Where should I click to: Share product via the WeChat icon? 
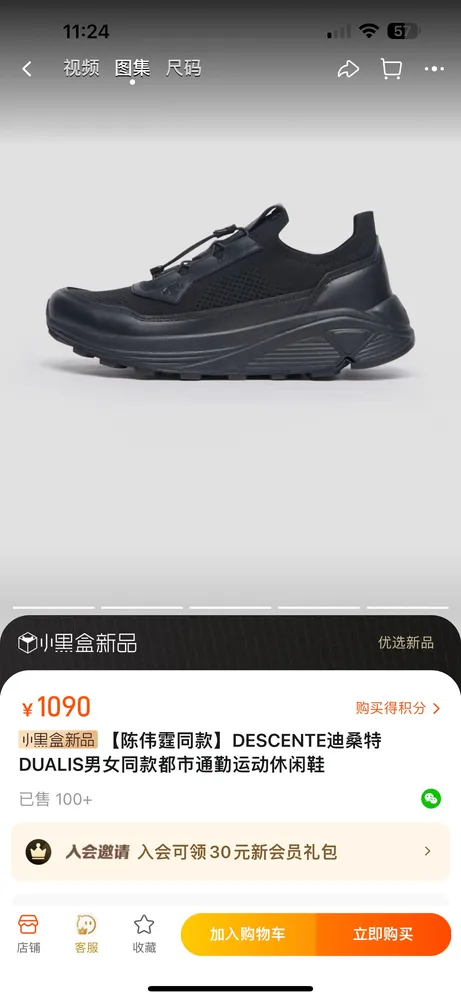click(x=431, y=798)
